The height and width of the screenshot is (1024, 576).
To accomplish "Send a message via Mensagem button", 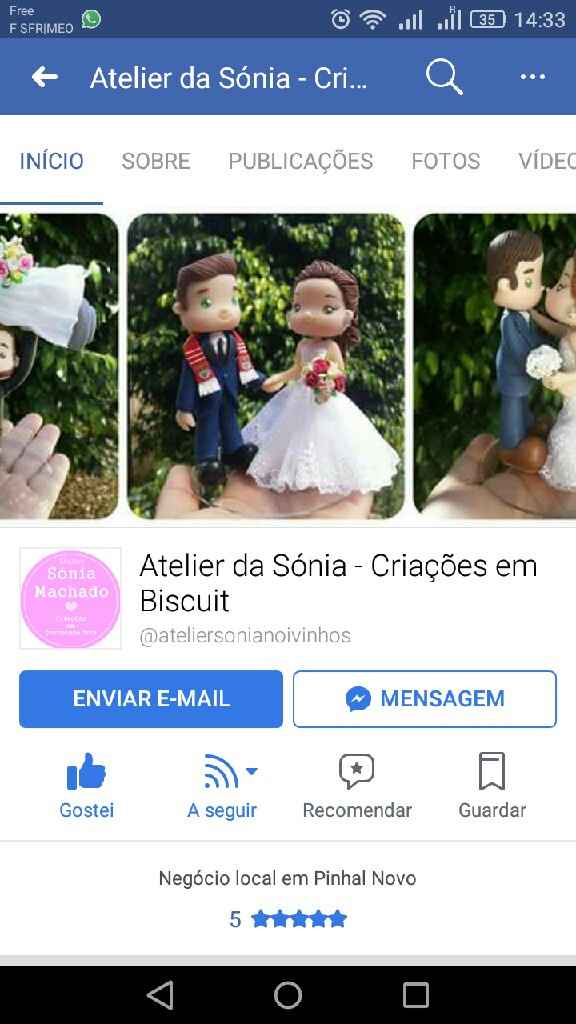I will point(425,699).
